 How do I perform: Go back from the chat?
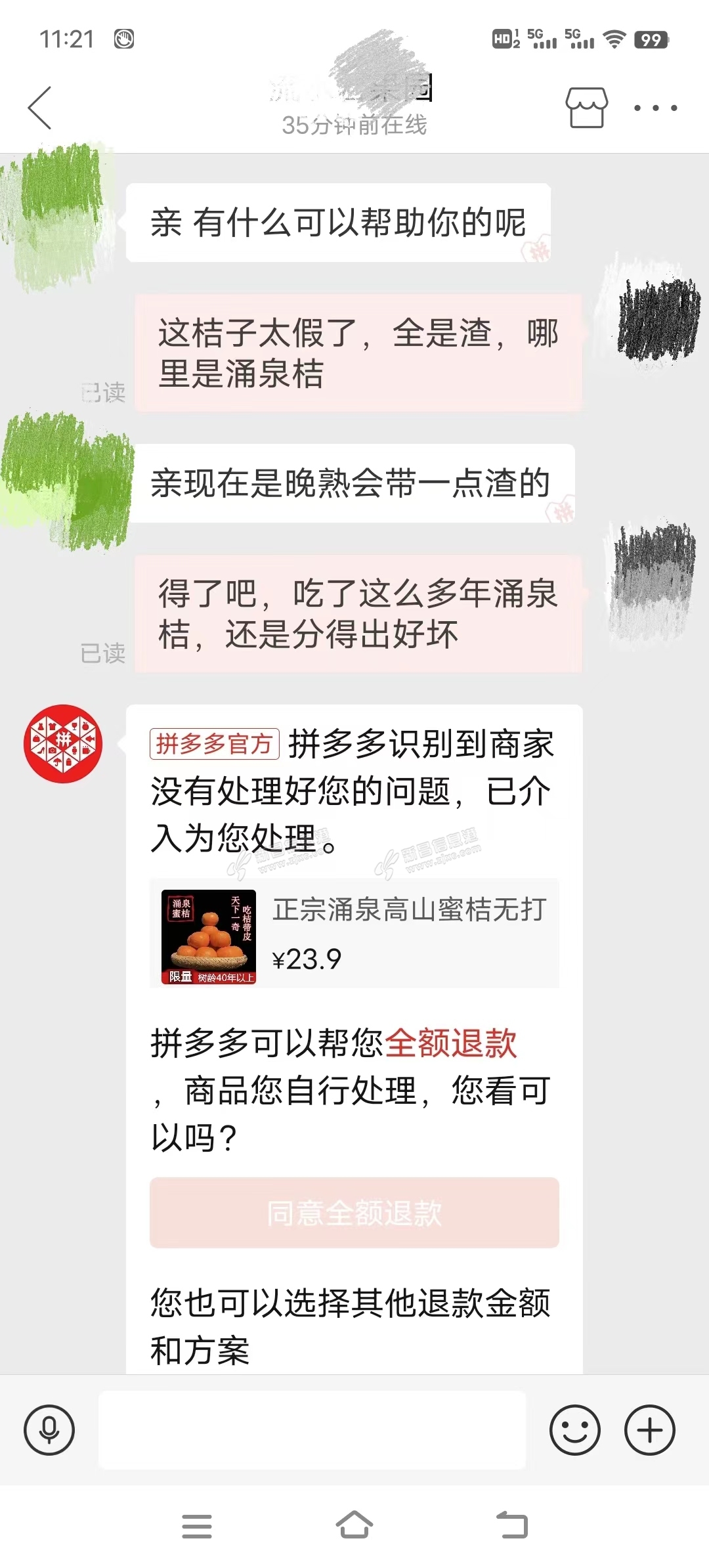39,108
